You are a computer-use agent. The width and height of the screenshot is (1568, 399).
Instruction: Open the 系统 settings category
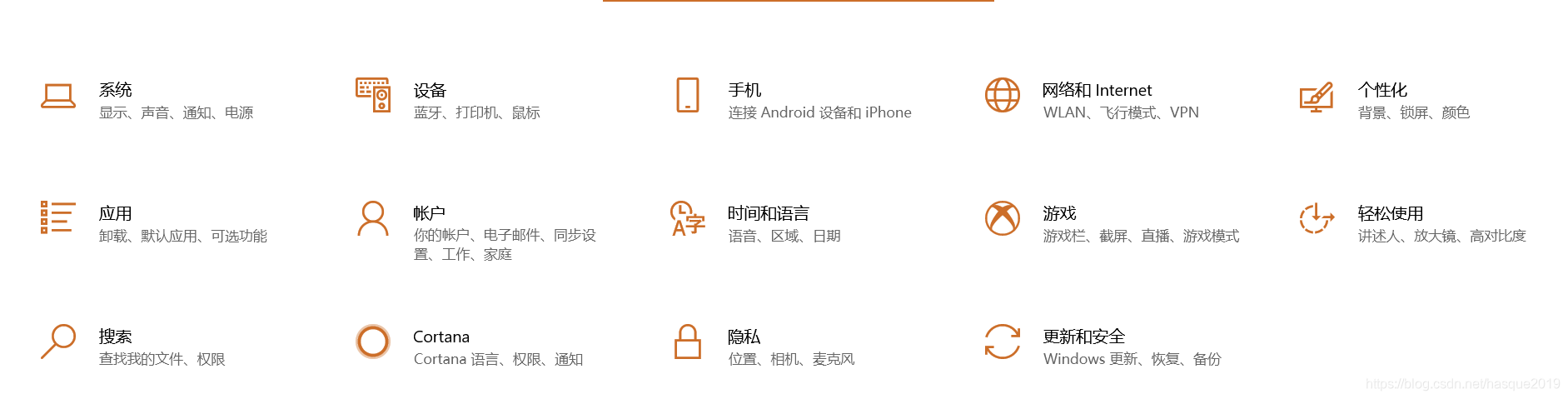(116, 91)
